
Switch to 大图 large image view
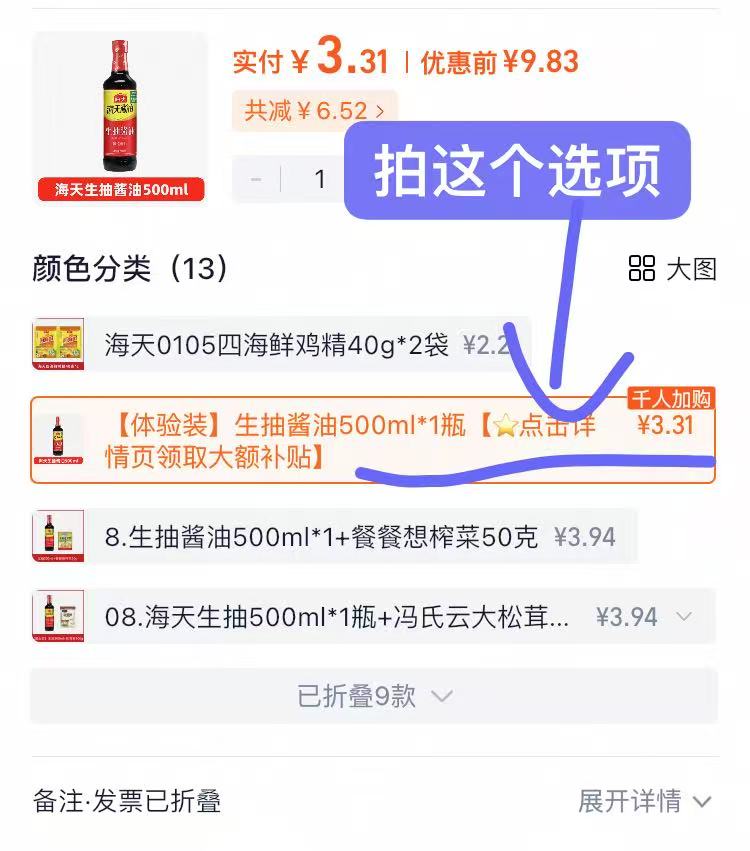[x=672, y=268]
